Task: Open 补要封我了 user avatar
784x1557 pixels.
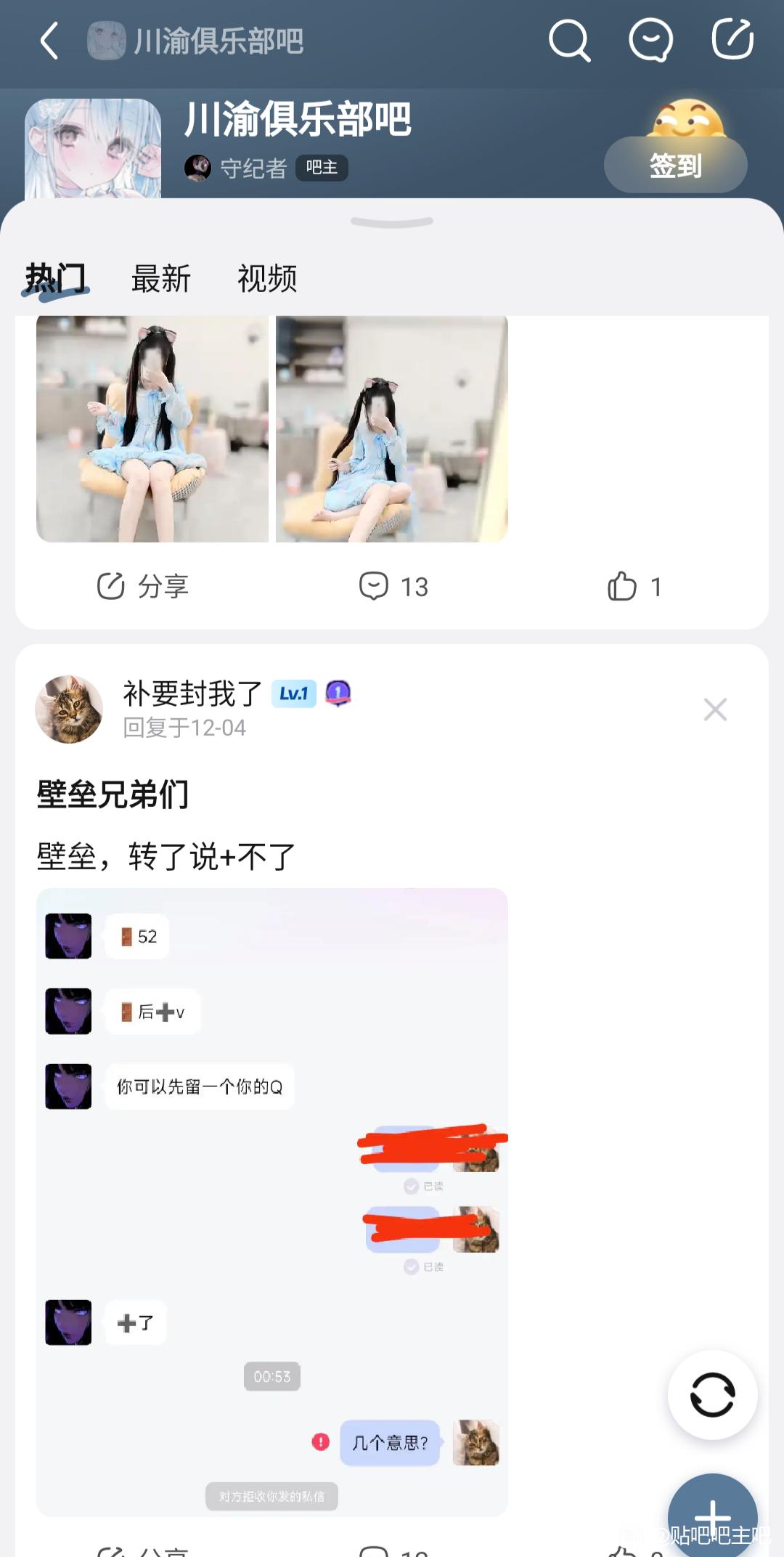Action: (69, 709)
